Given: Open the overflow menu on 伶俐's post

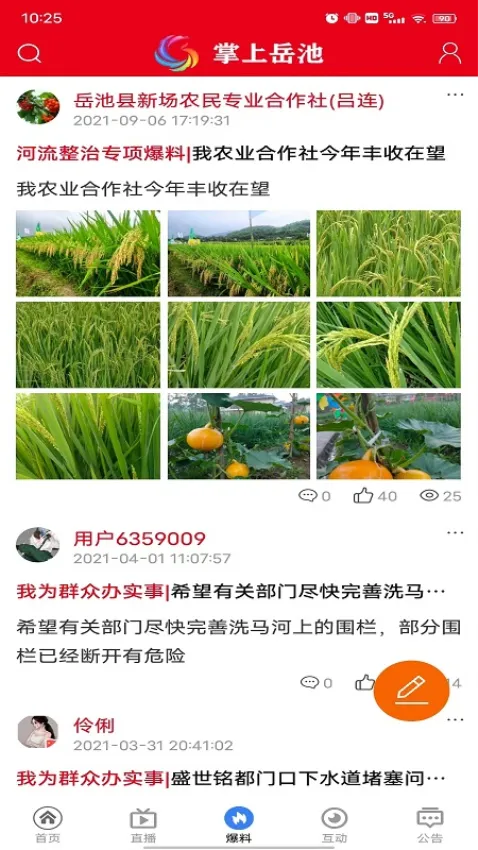Looking at the screenshot, I should 455,720.
